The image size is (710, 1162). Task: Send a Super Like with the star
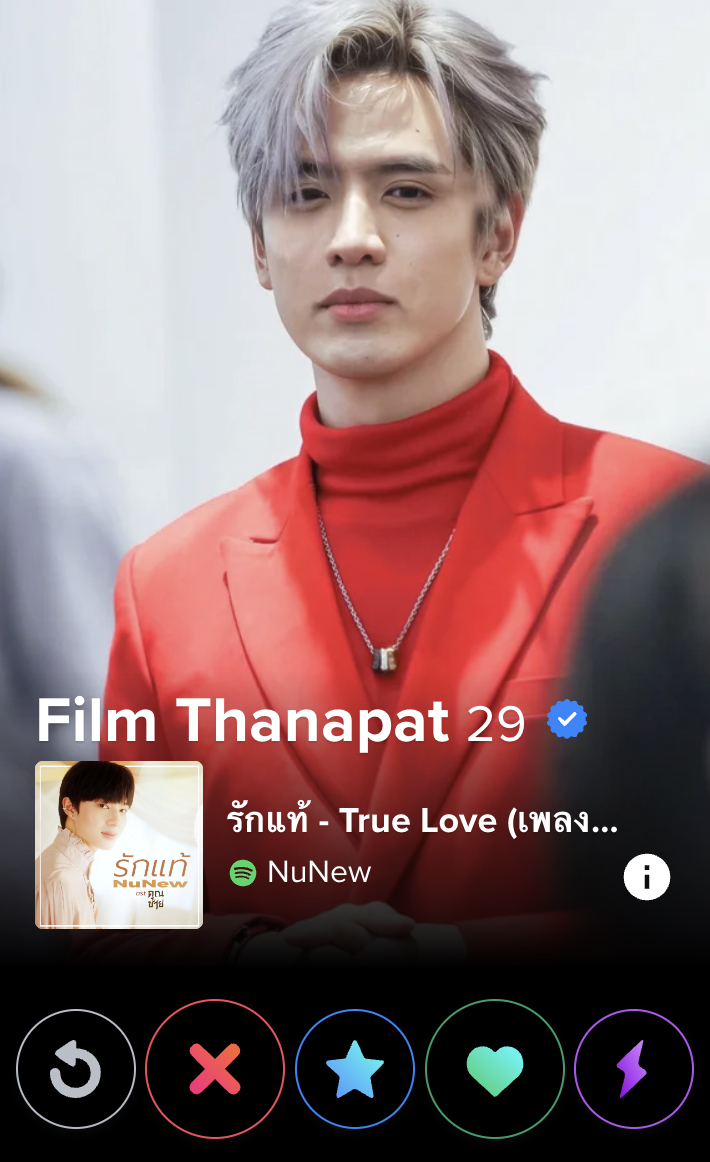click(x=355, y=1069)
